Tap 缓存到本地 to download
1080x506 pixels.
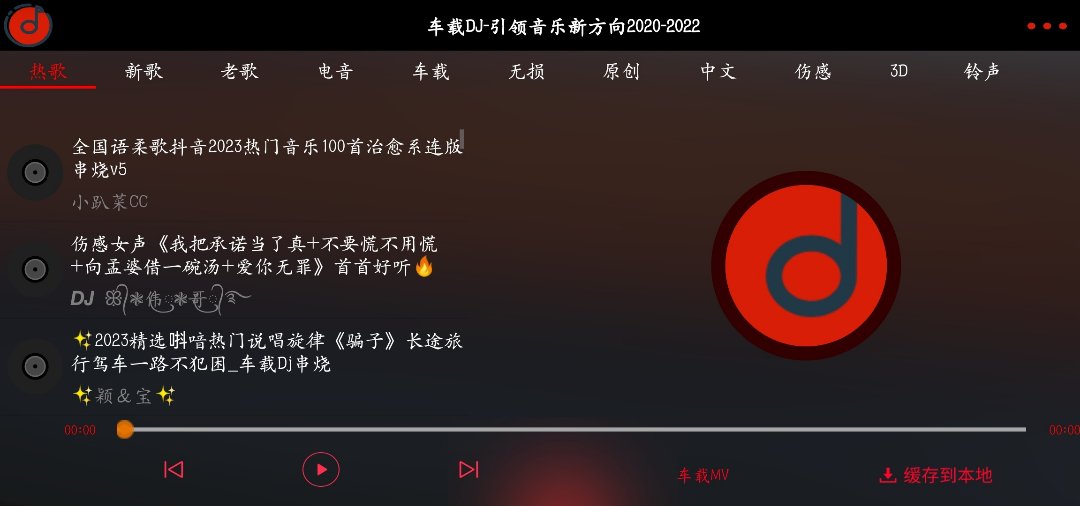pyautogui.click(x=936, y=476)
